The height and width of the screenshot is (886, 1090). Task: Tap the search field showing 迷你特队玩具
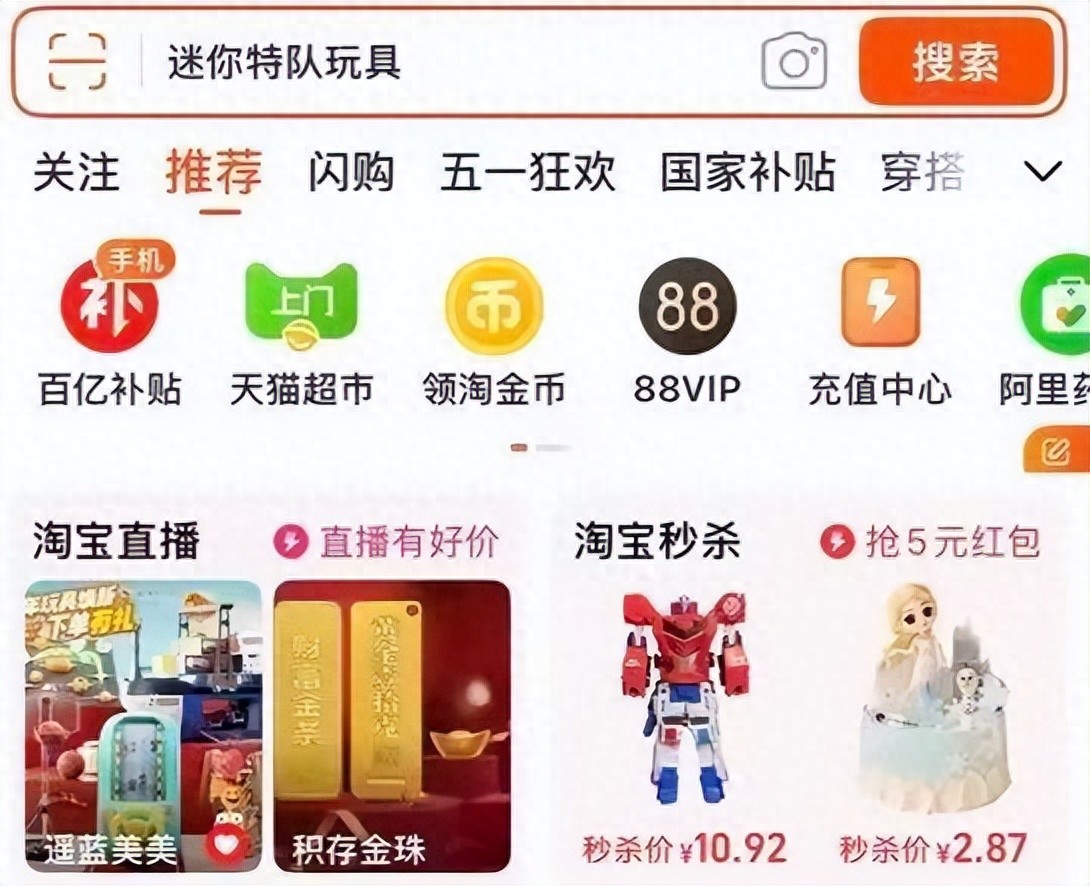point(445,63)
